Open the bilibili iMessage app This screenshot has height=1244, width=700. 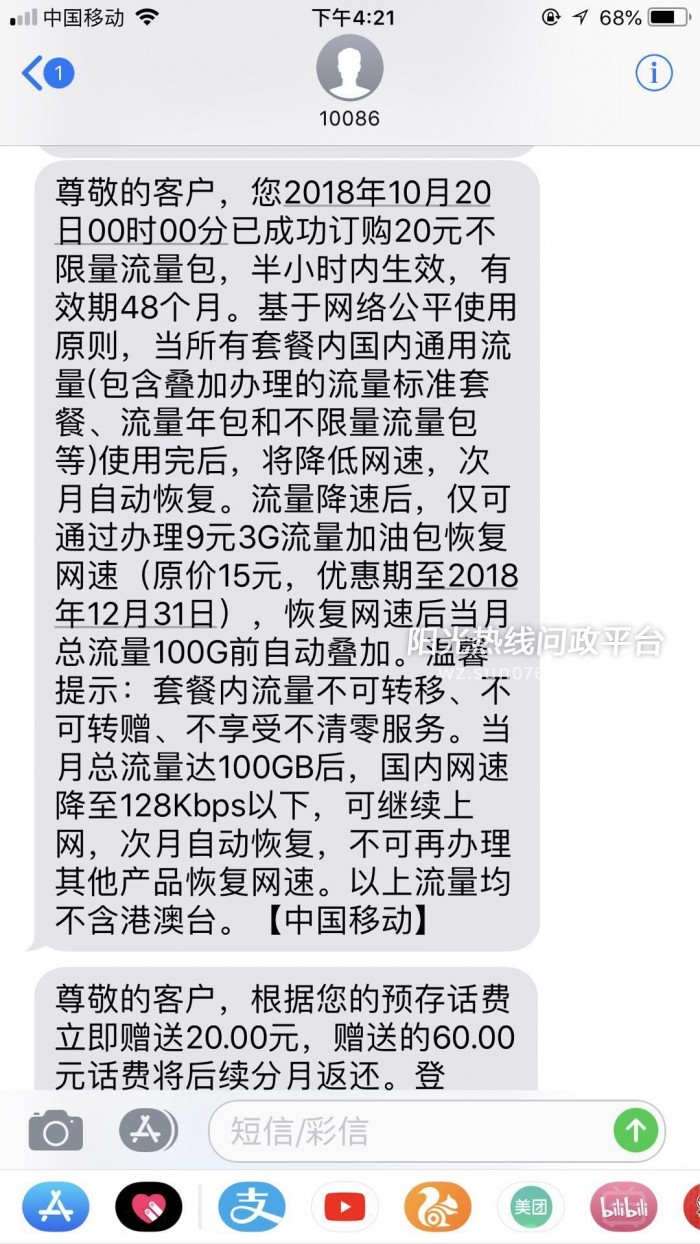[623, 1207]
